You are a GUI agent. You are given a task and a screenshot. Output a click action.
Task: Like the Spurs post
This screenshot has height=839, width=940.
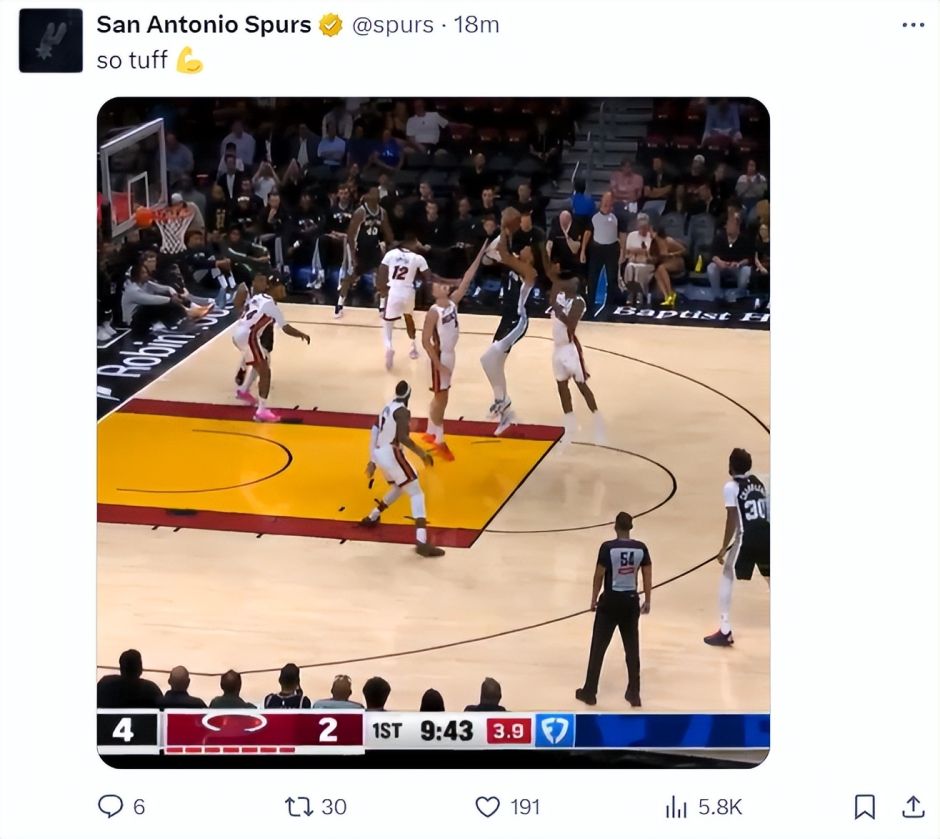pos(487,806)
